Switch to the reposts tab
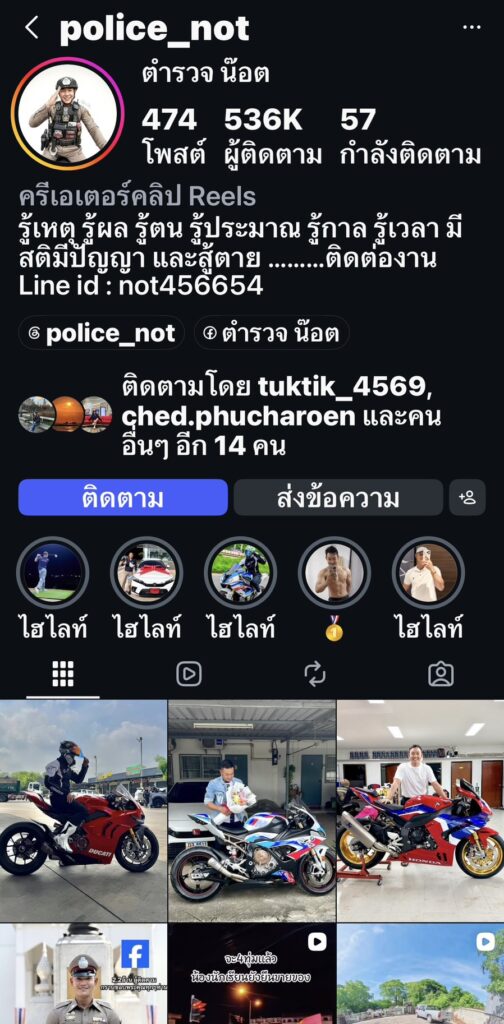 coord(315,674)
